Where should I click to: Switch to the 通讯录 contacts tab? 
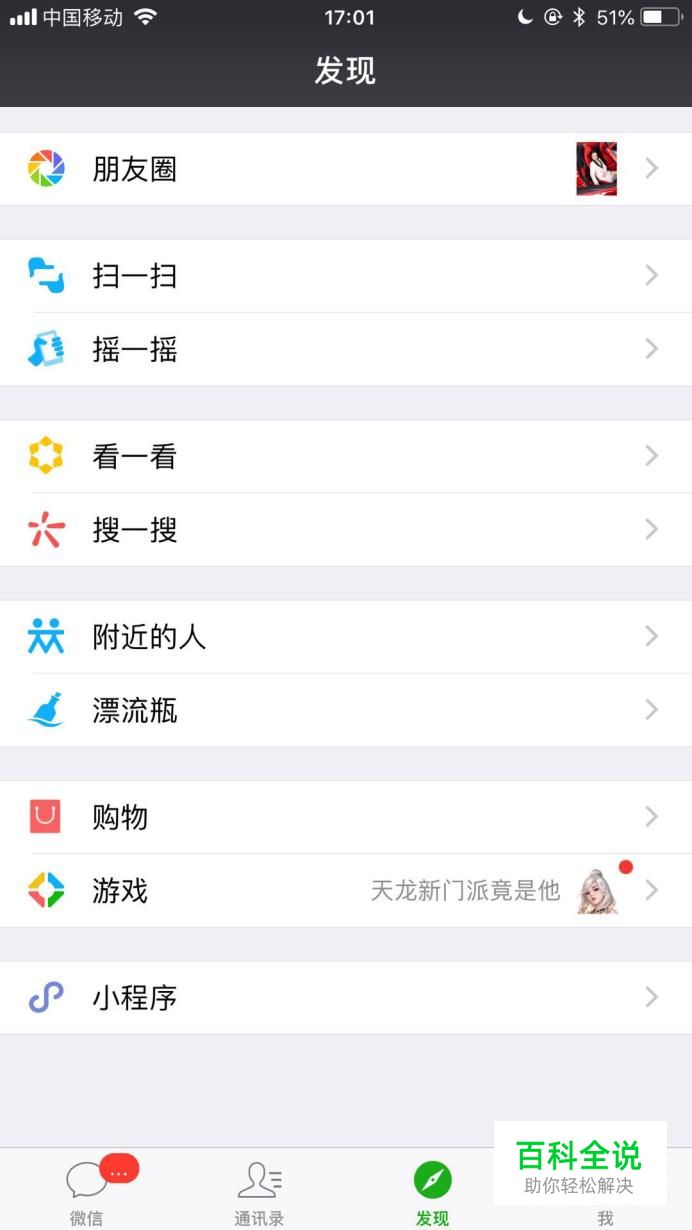point(259,1190)
